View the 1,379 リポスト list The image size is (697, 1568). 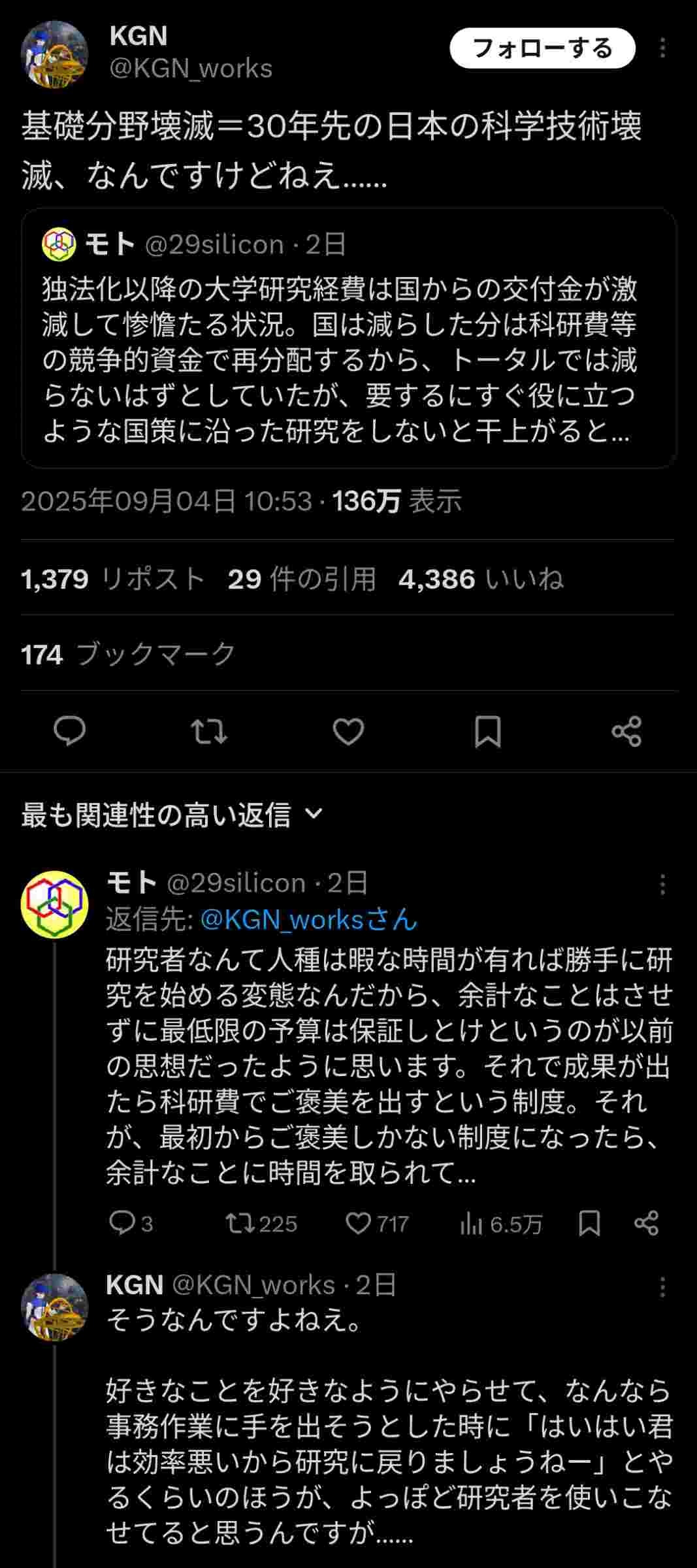click(x=113, y=580)
